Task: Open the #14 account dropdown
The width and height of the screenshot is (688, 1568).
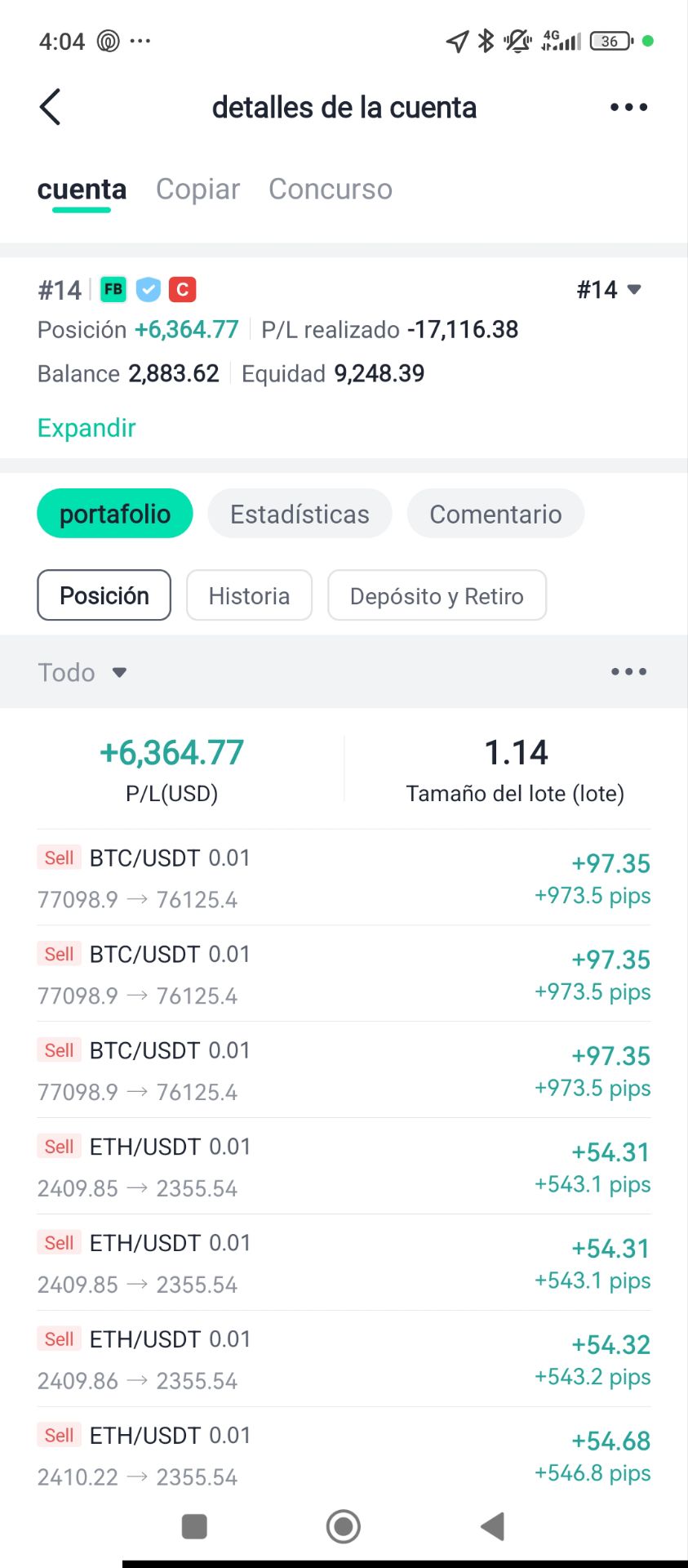Action: [x=609, y=290]
